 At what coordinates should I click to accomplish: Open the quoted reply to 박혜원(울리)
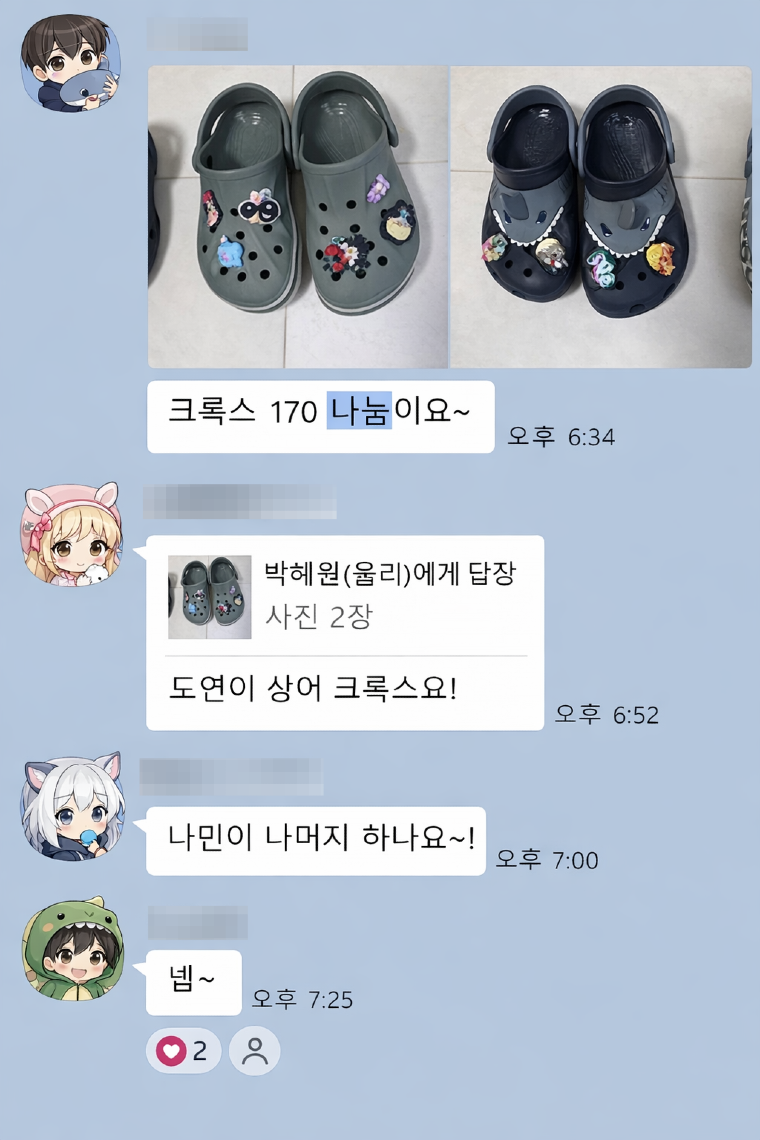point(345,595)
